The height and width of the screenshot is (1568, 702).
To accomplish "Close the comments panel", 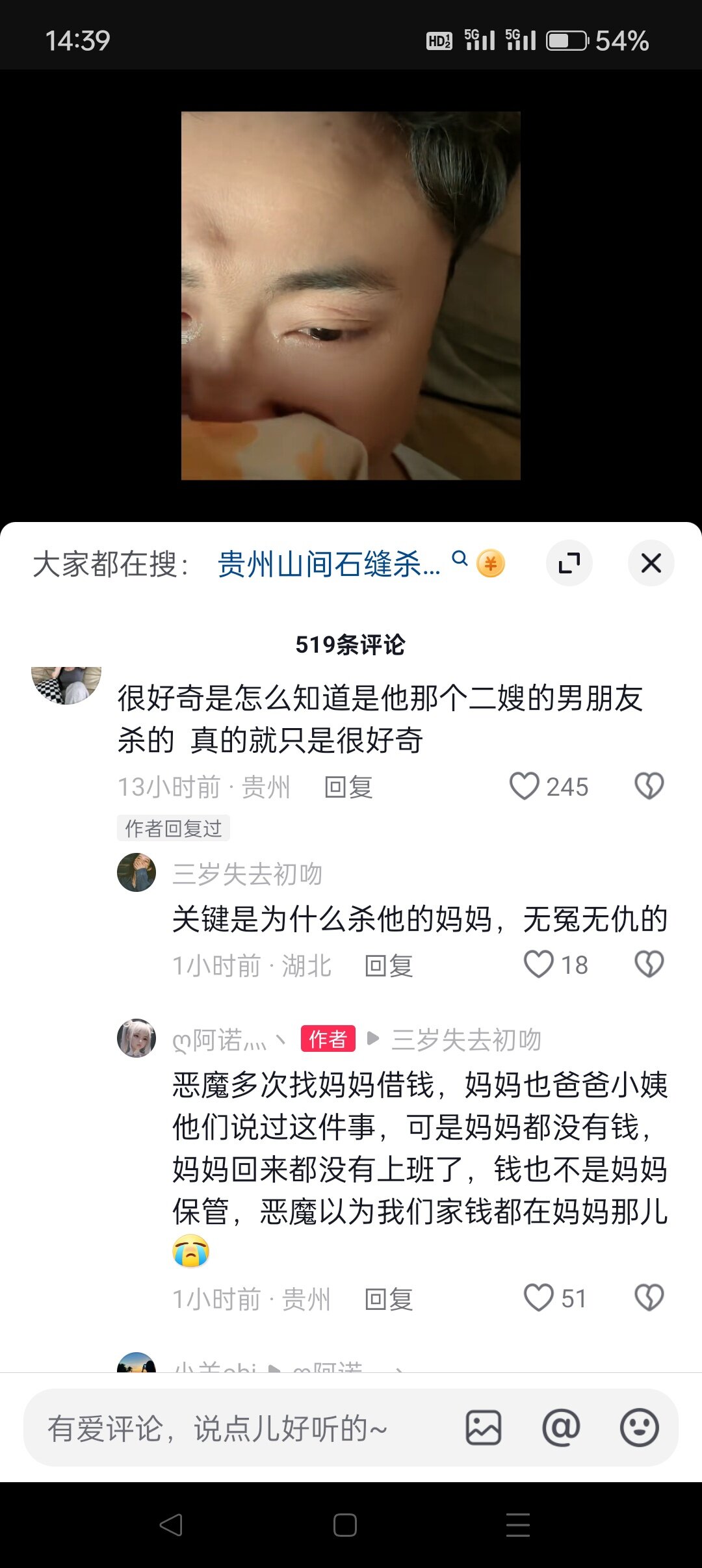I will (x=651, y=563).
